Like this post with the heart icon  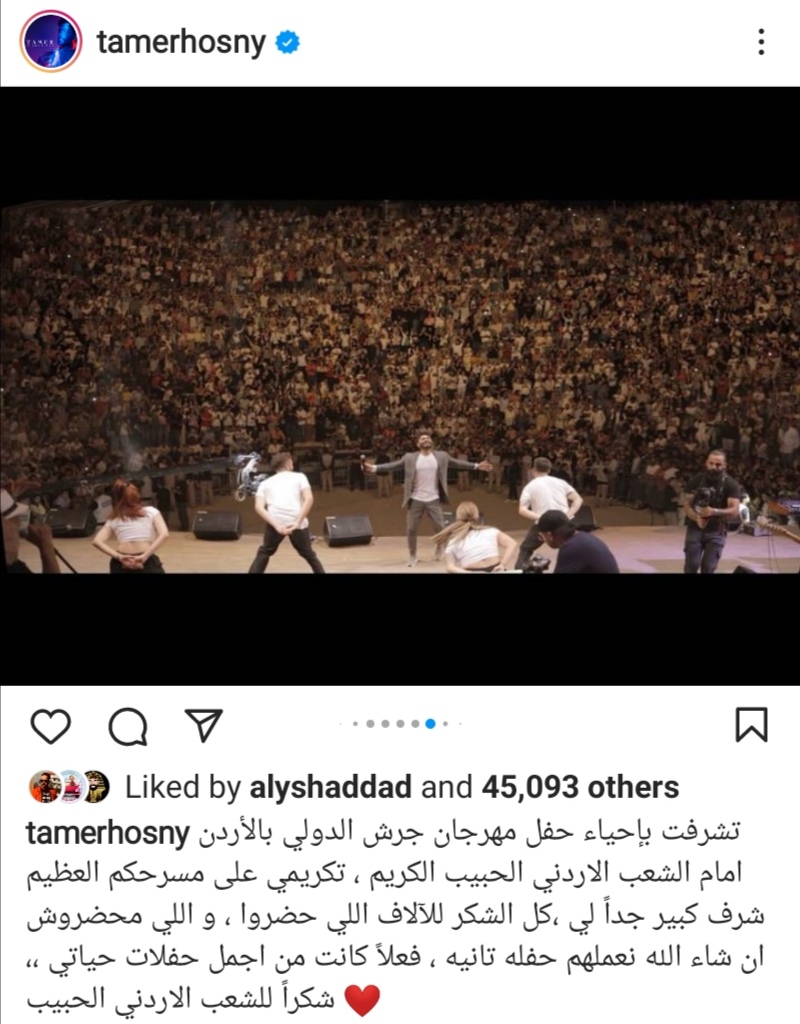click(x=50, y=725)
